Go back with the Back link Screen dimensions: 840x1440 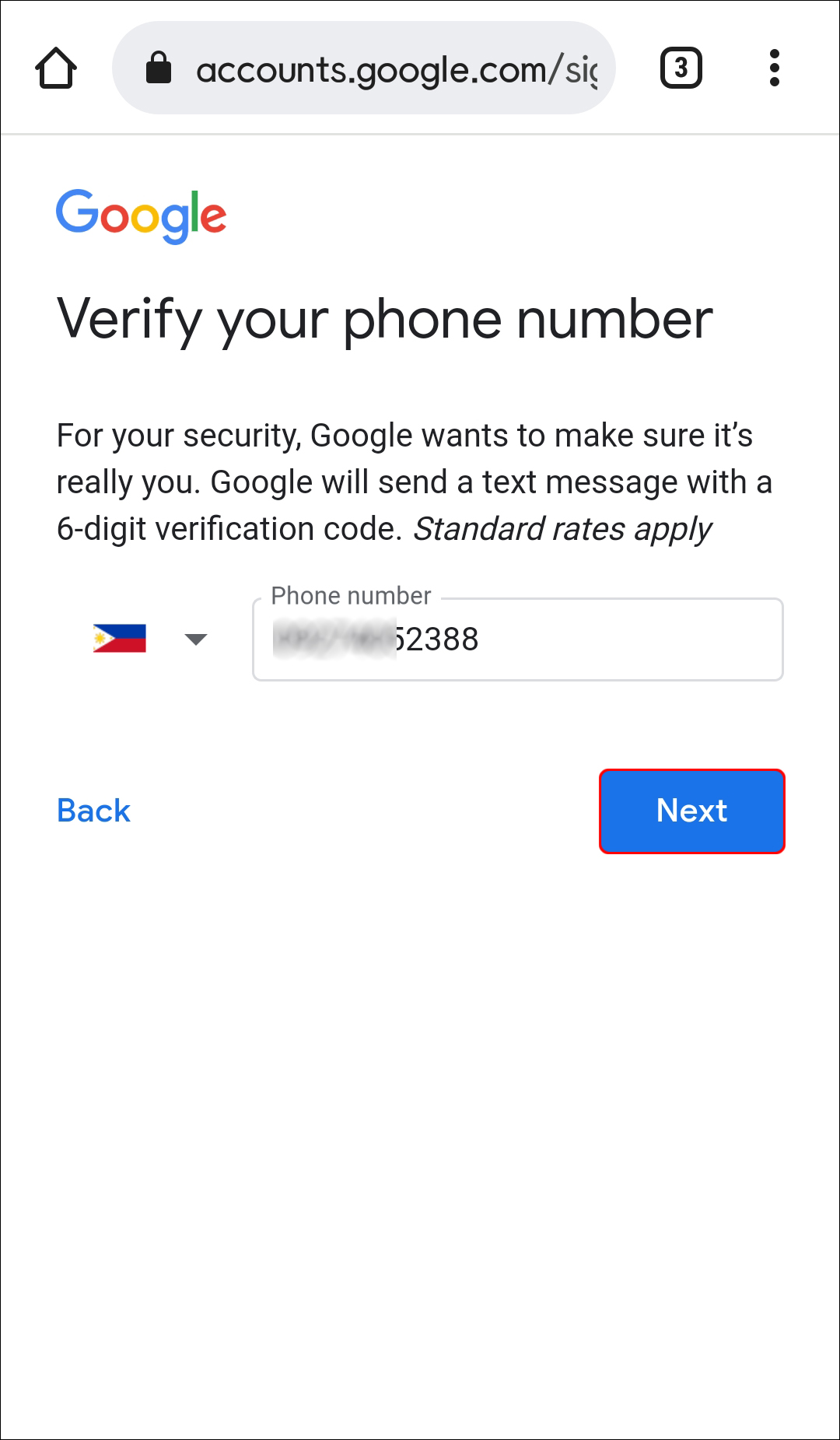coord(93,811)
